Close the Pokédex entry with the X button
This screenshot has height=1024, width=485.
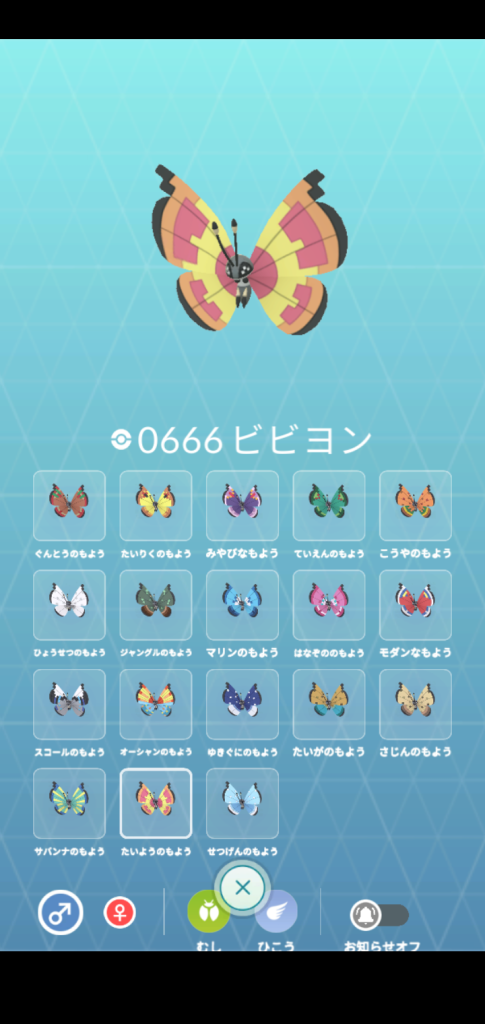coord(243,888)
